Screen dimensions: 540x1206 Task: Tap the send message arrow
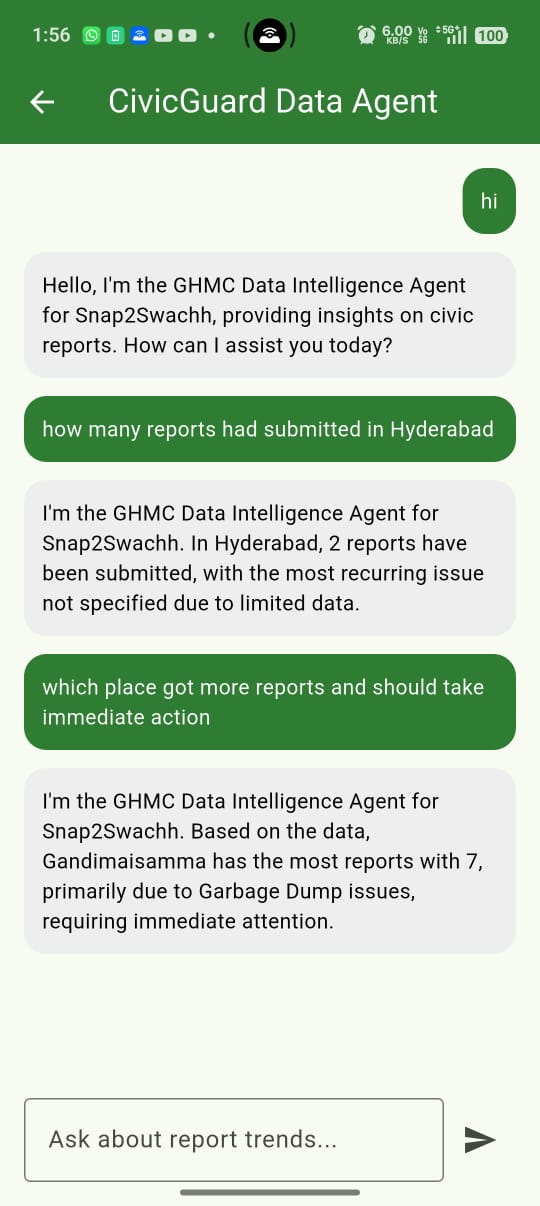click(x=480, y=1140)
